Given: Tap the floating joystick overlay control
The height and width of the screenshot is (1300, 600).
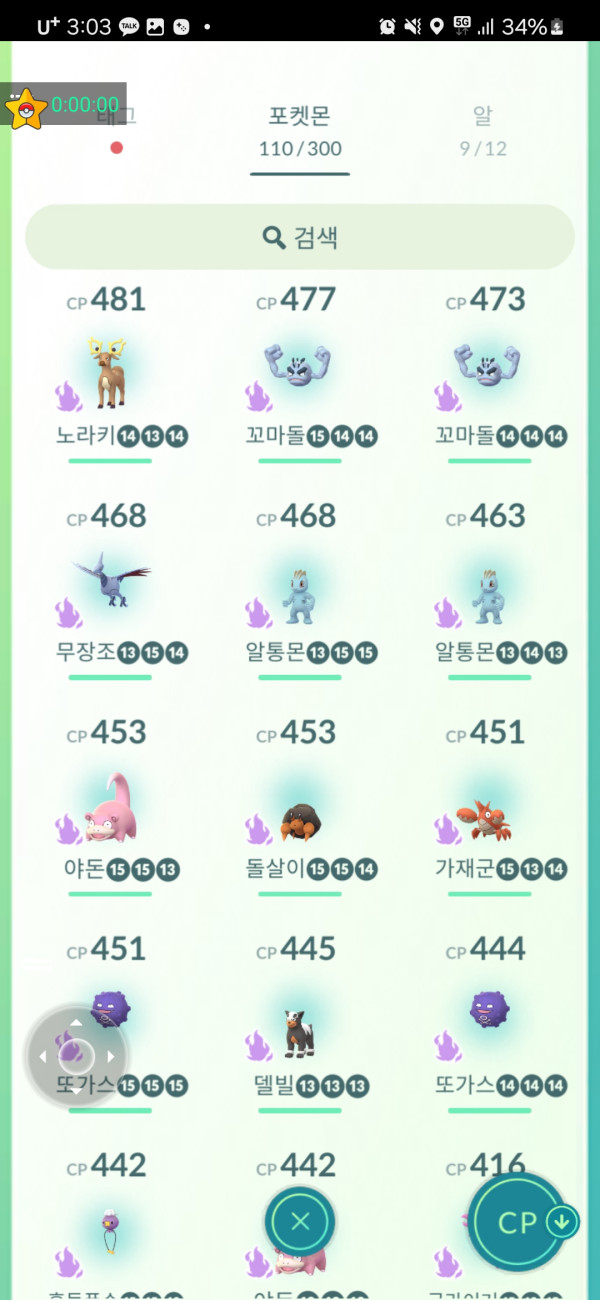Looking at the screenshot, I should tap(77, 1056).
